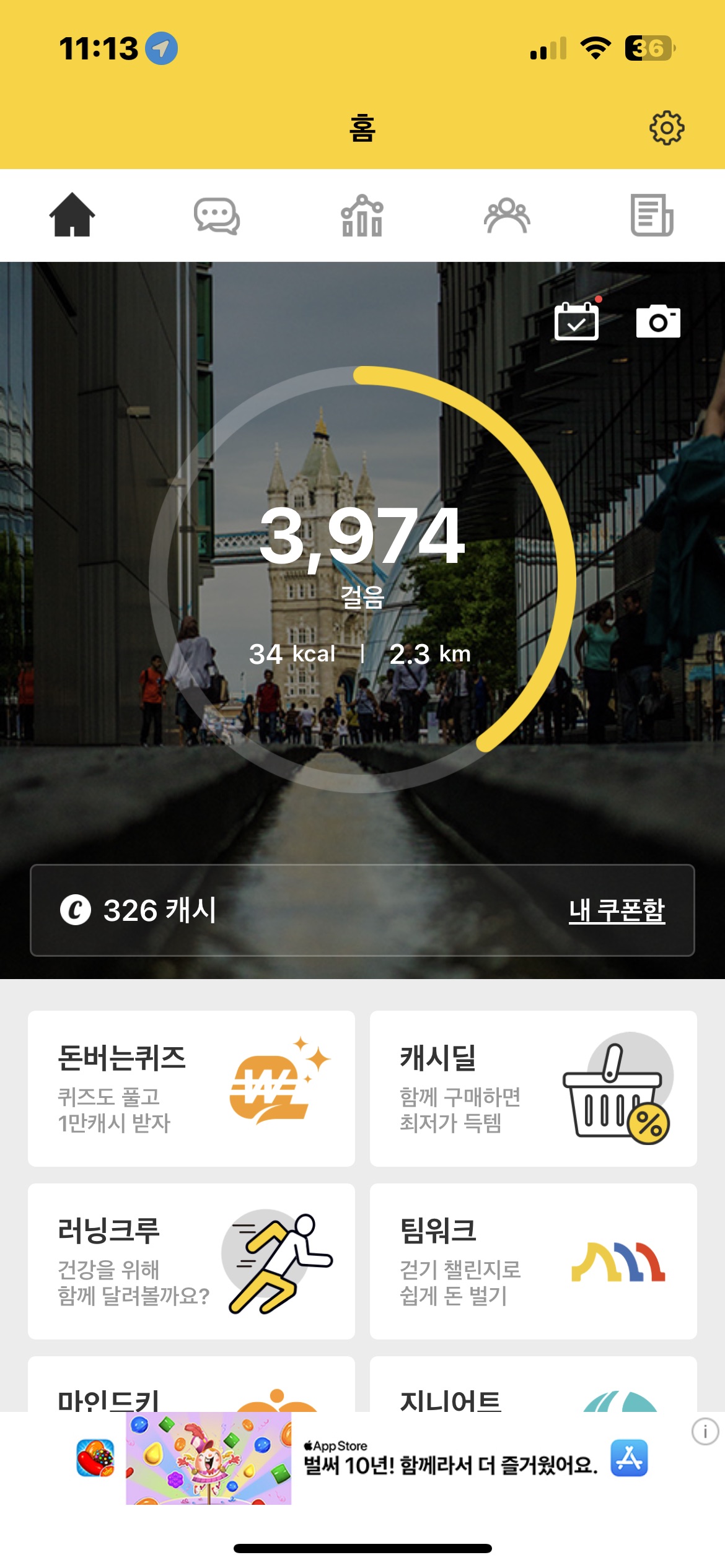Open the news feed tab

(651, 216)
